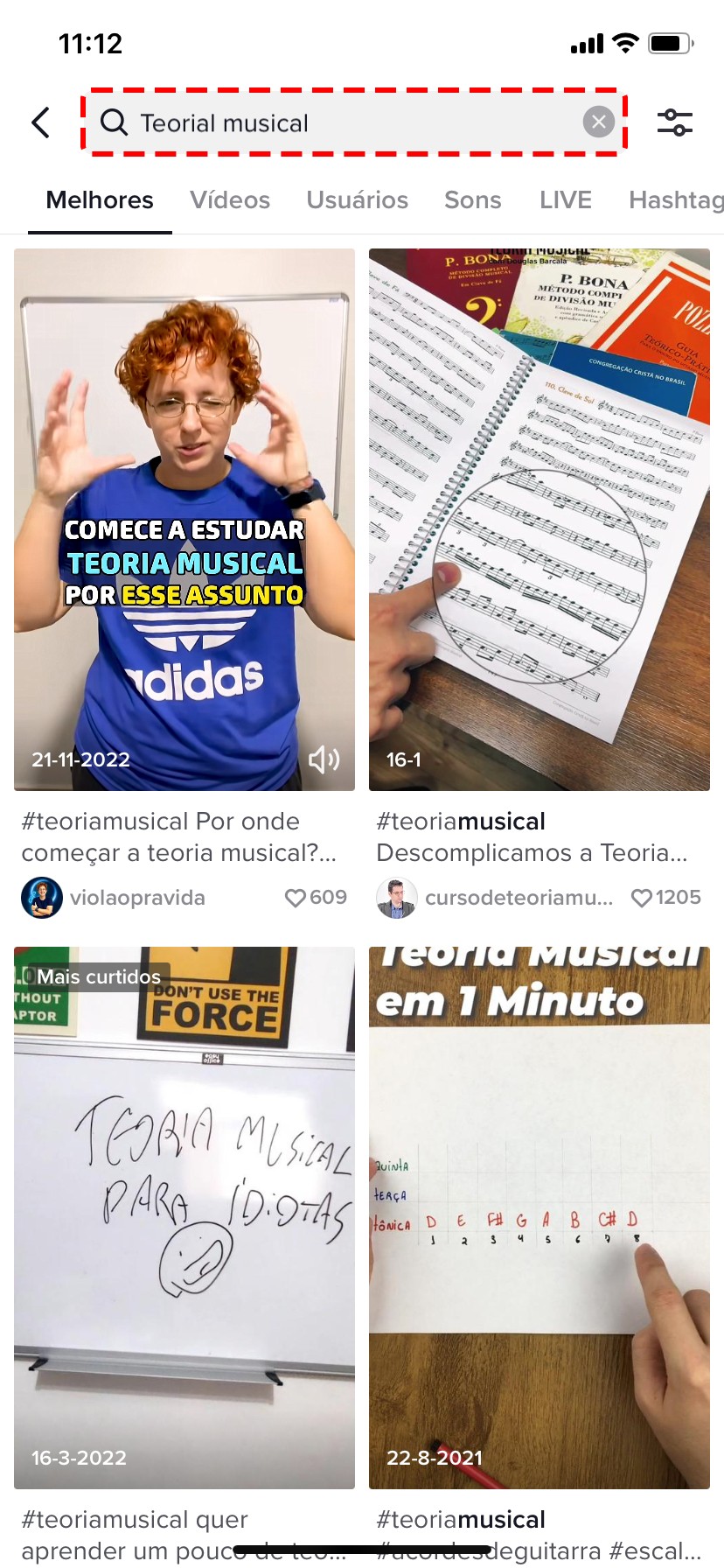Like the violaopravida video with 609 likes
The width and height of the screenshot is (724, 1568).
(x=315, y=898)
